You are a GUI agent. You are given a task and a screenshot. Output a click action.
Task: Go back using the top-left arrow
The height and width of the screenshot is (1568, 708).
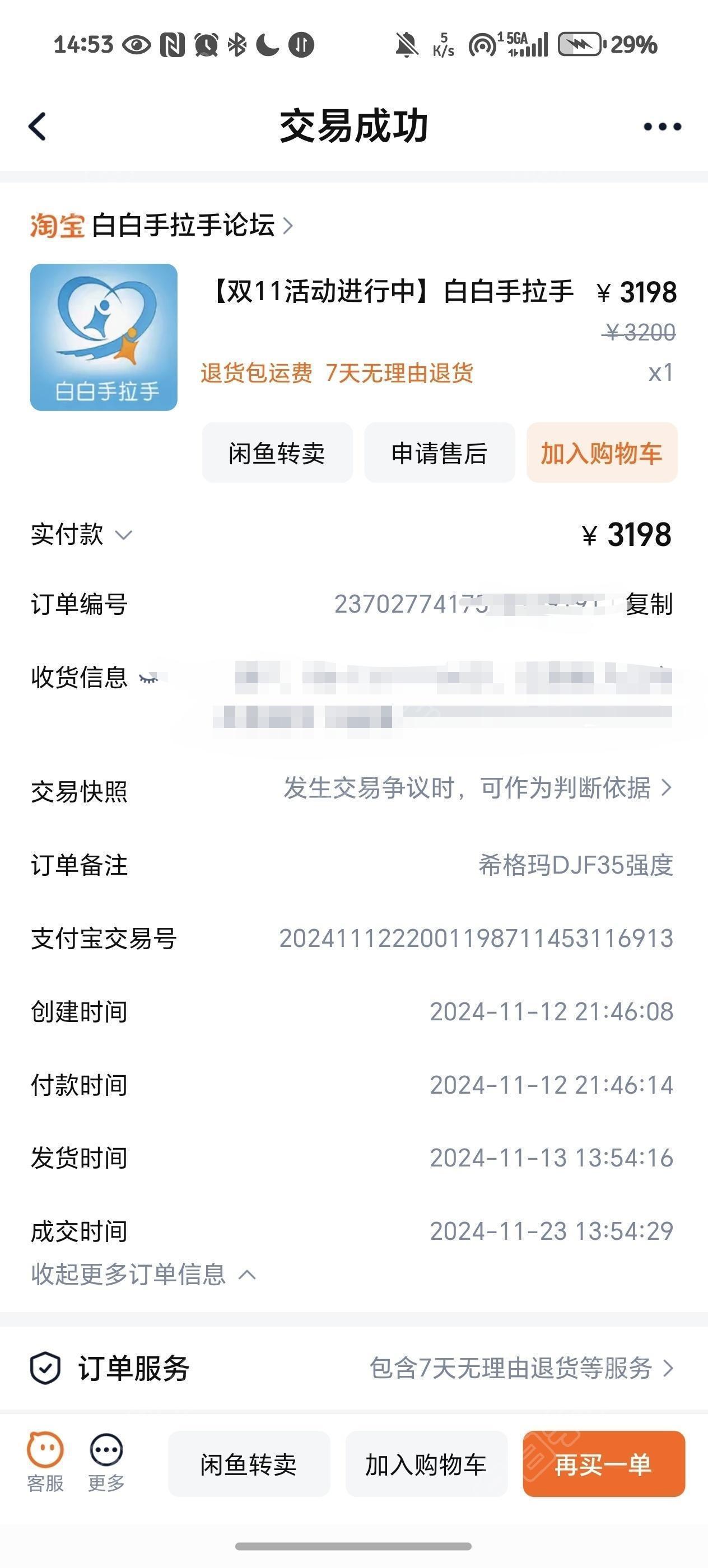click(x=38, y=127)
